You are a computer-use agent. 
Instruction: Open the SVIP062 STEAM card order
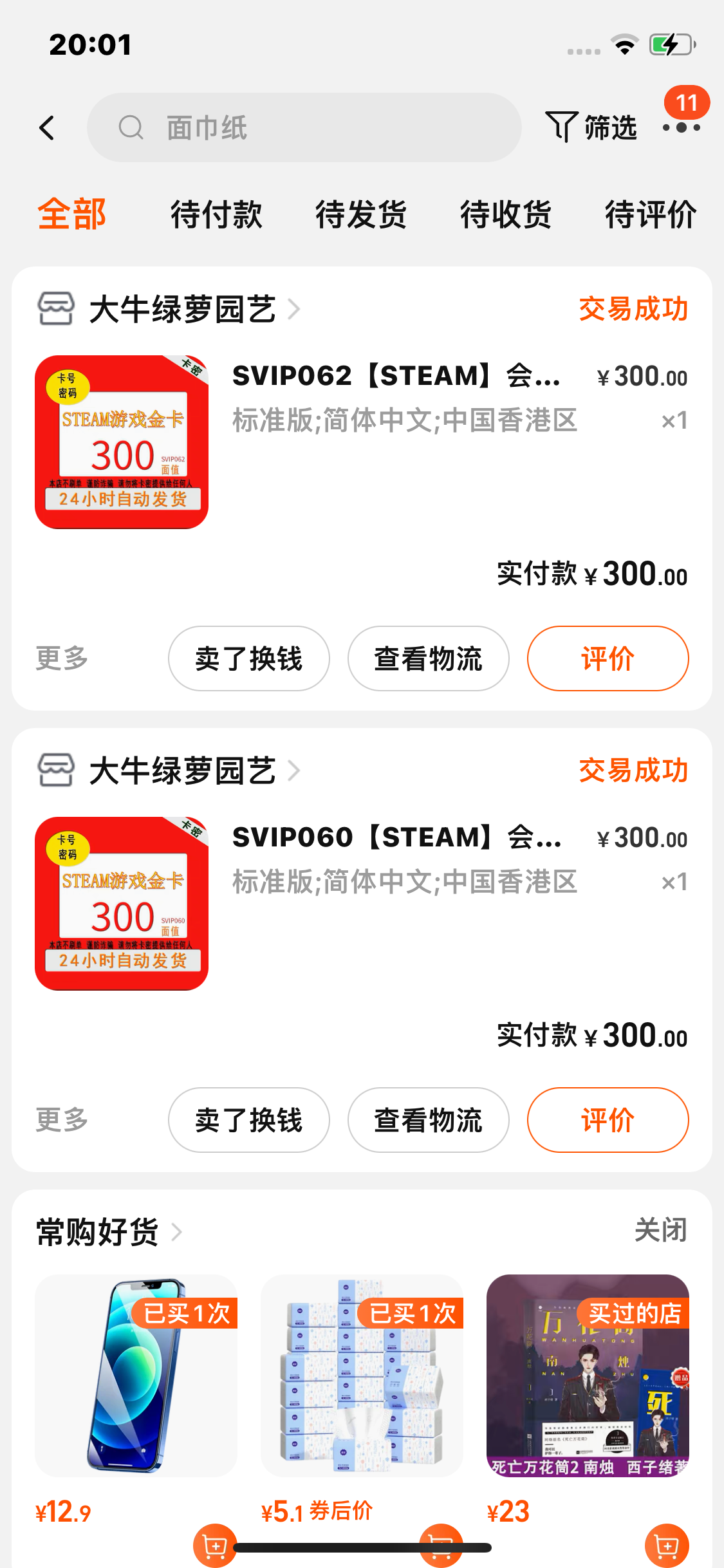point(396,377)
